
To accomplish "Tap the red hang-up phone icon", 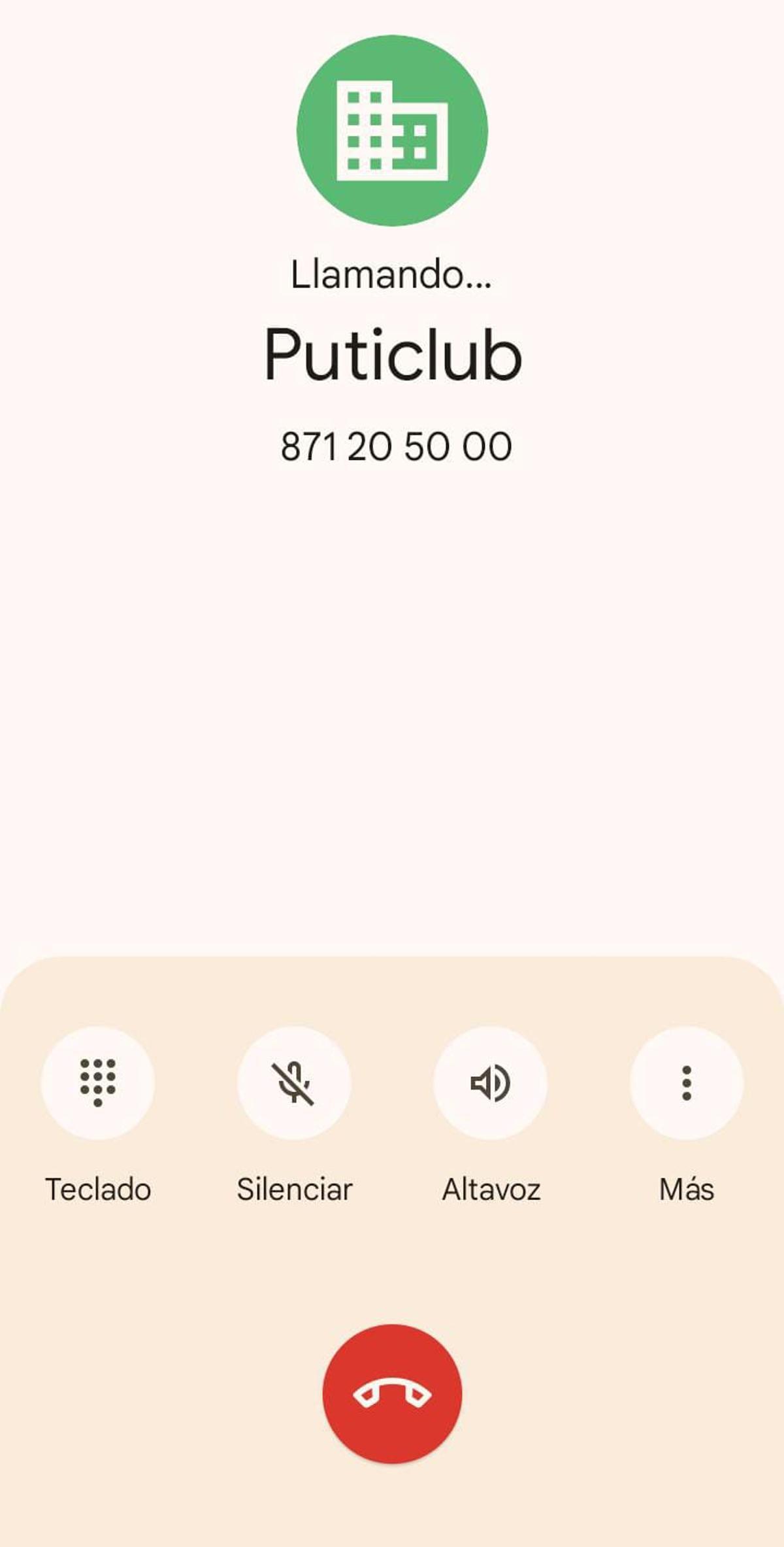I will point(392,1393).
